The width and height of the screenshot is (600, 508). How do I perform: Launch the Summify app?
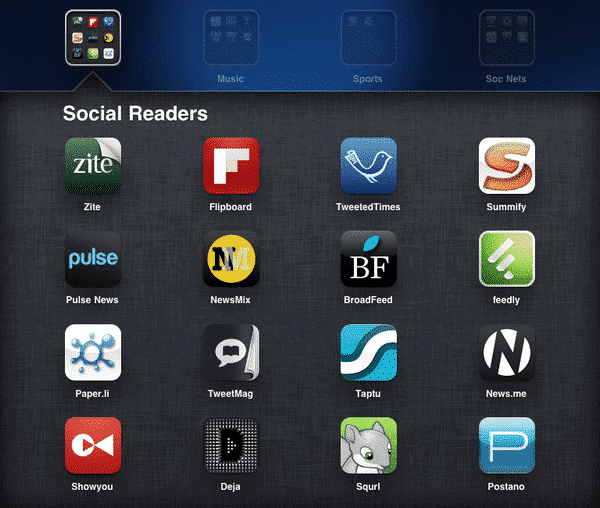tap(506, 166)
